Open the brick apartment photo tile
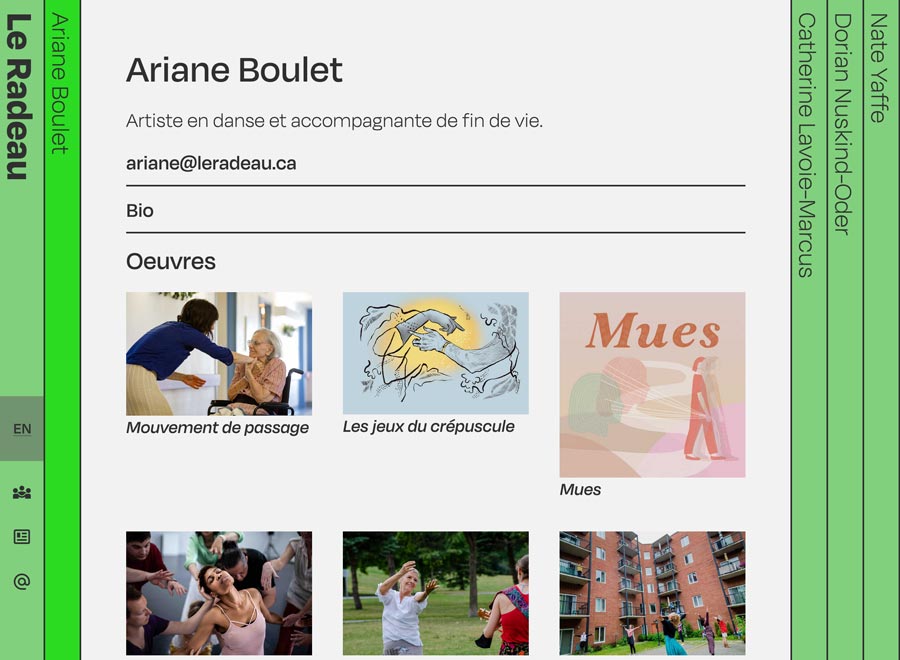Viewport: 900px width, 660px height. click(651, 592)
